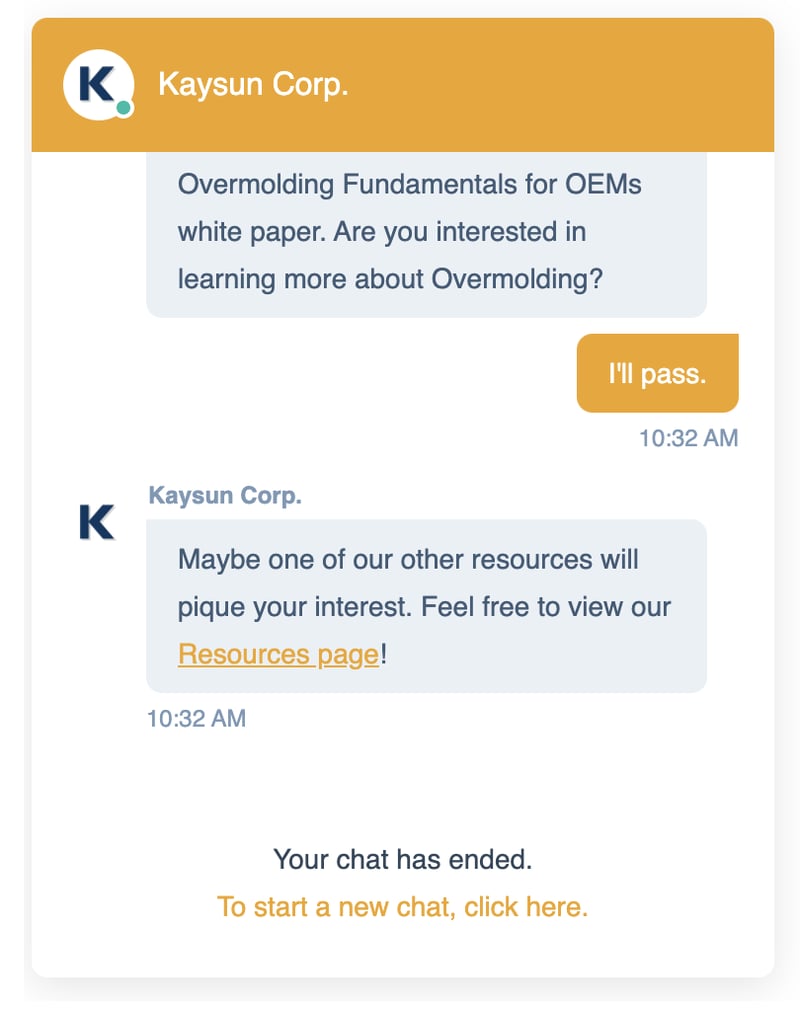Click the Your chat has ended text
This screenshot has height=1009, width=800.
(x=403, y=859)
